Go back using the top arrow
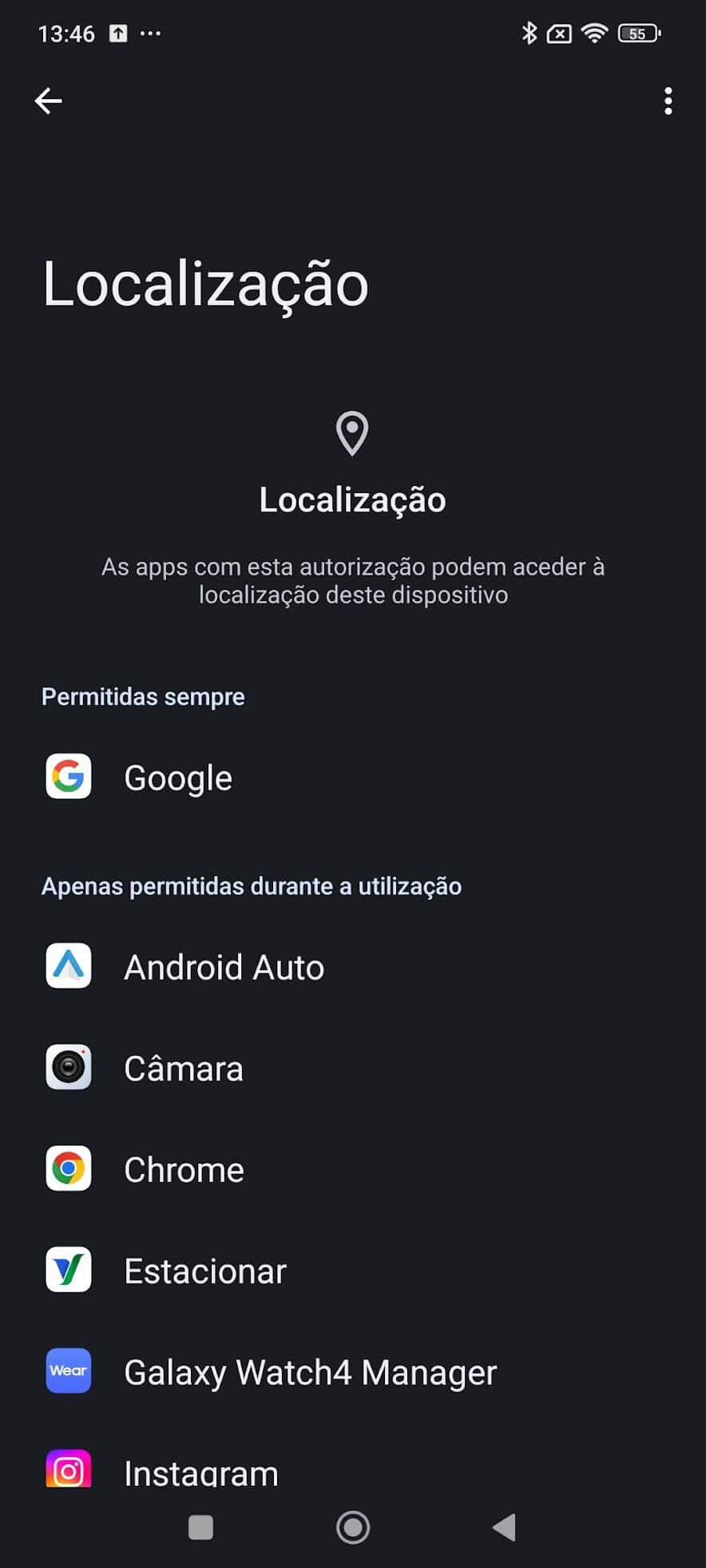The height and width of the screenshot is (1568, 706). click(49, 101)
